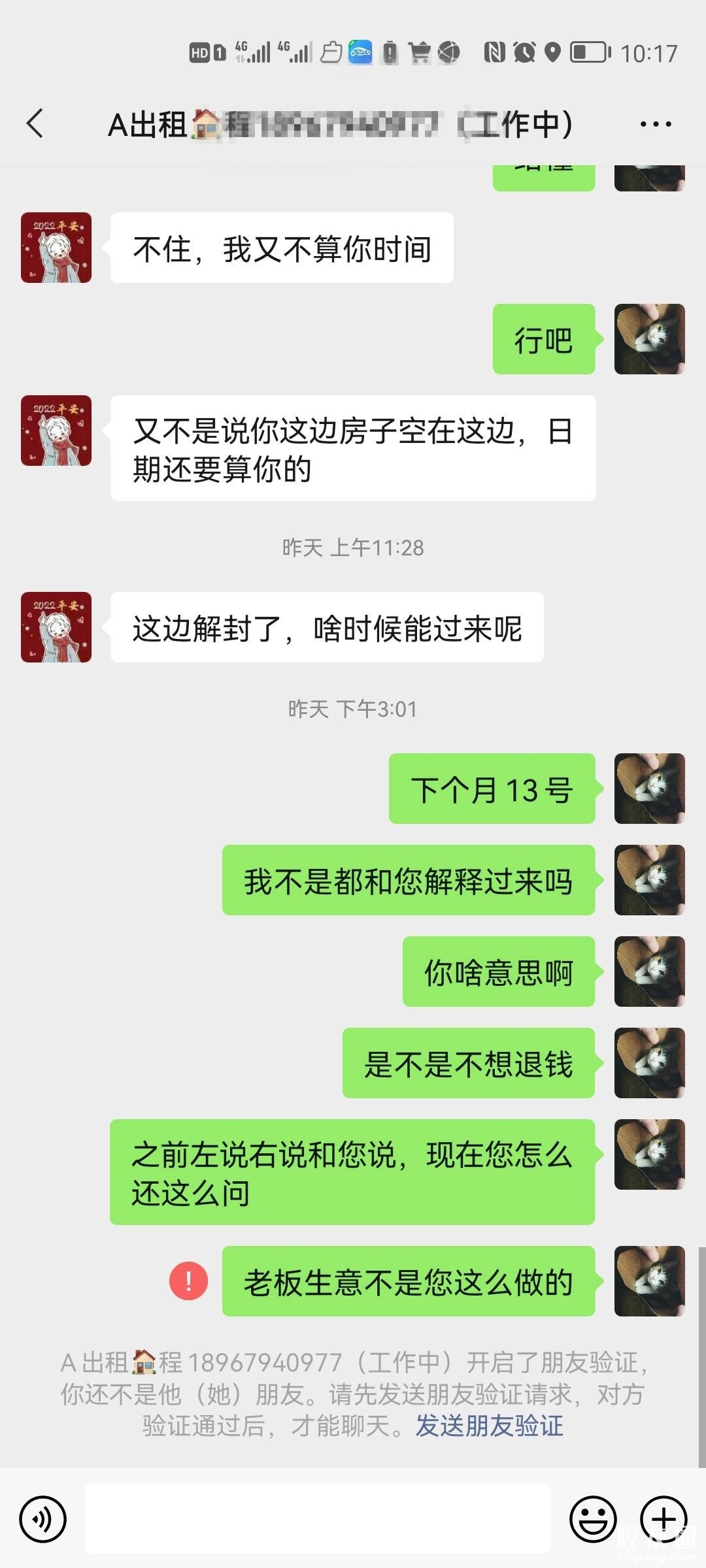Image resolution: width=706 pixels, height=1568 pixels.
Task: Switch to voice input mode
Action: (43, 1519)
